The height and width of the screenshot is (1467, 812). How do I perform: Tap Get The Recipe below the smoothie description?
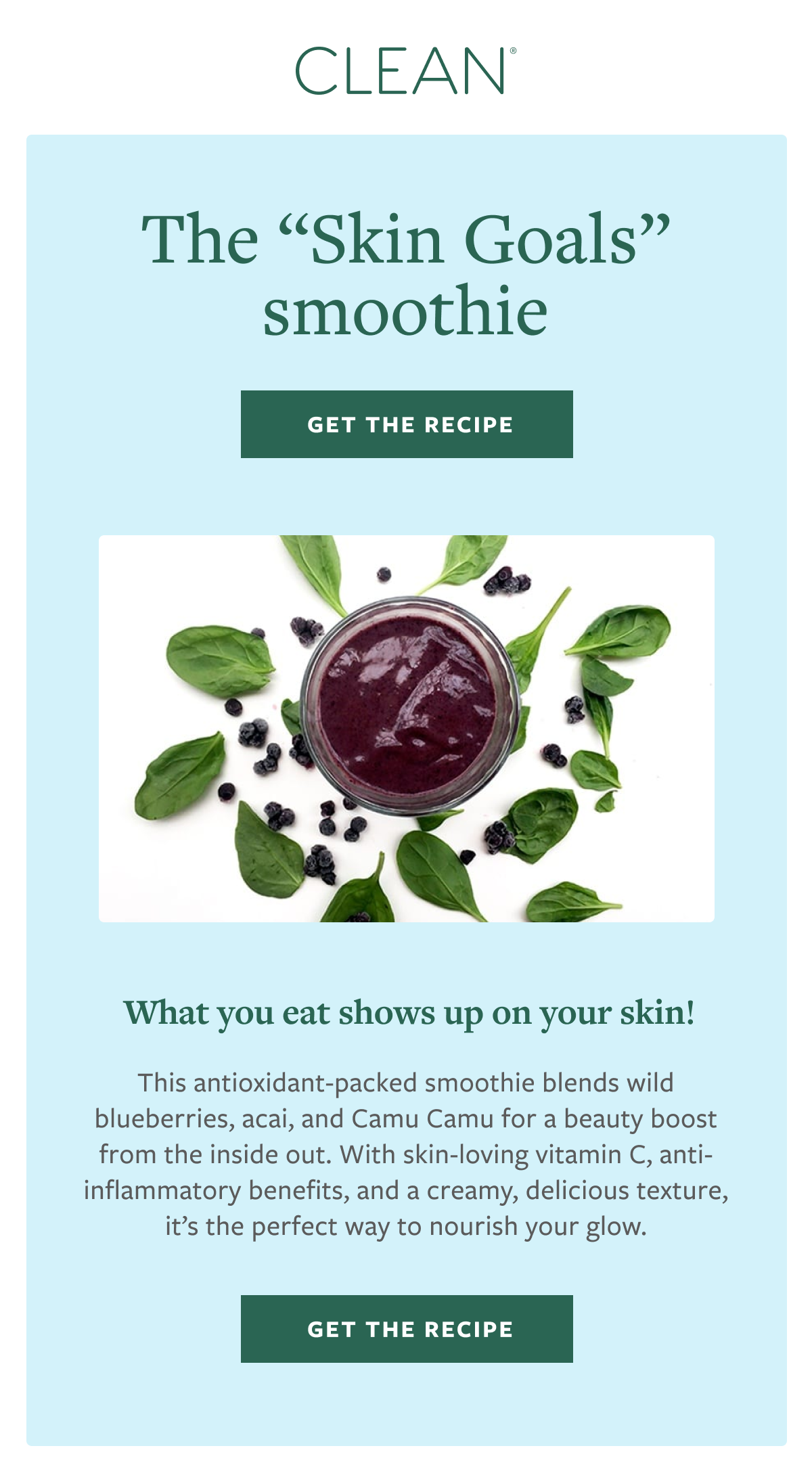(x=407, y=1328)
